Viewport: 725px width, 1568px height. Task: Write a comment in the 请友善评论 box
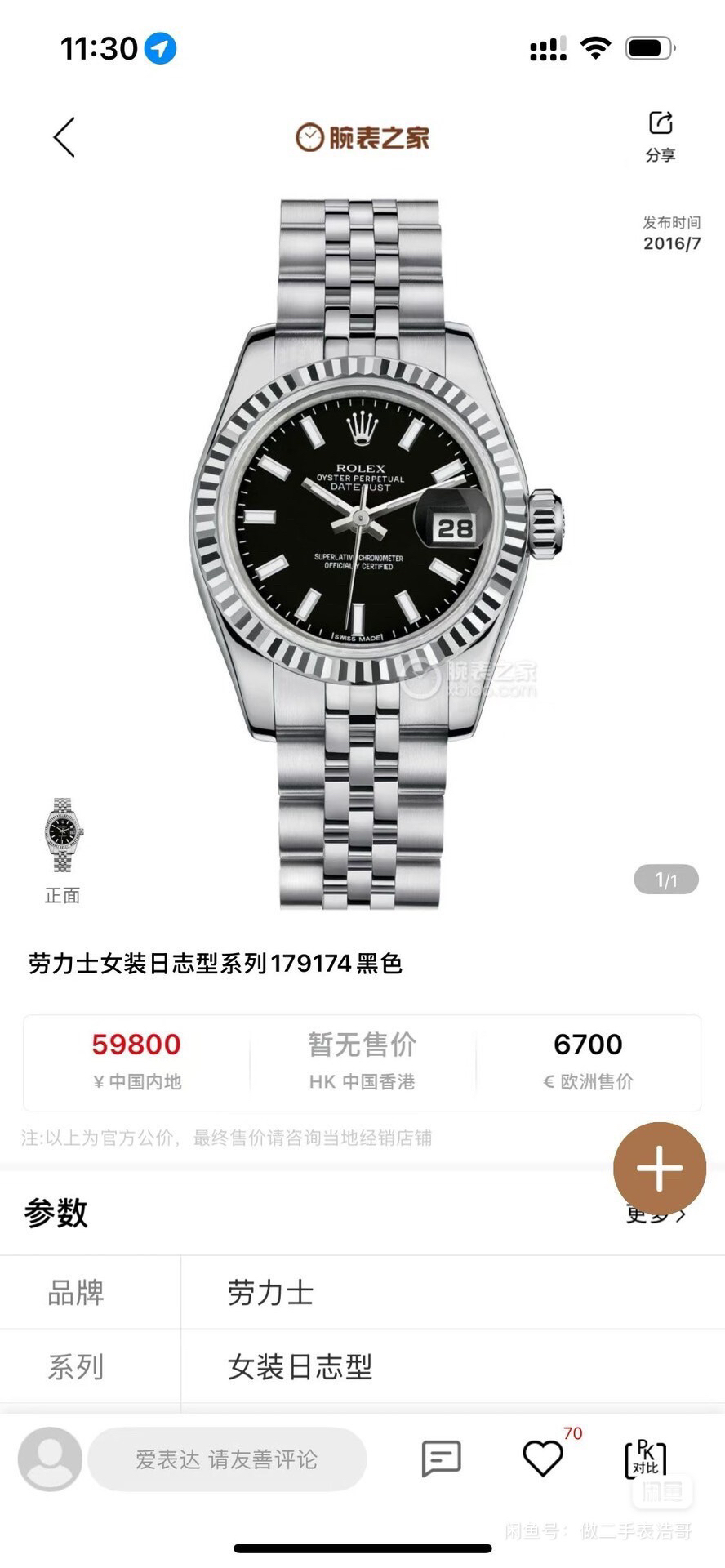click(226, 1459)
